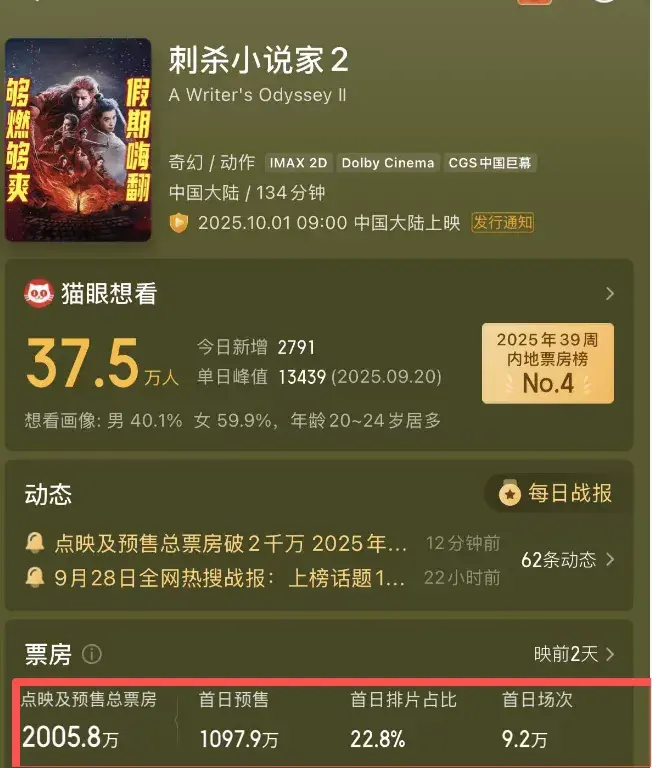Expand the 猫眼想看 details arrow
The width and height of the screenshot is (652, 768).
tap(610, 294)
